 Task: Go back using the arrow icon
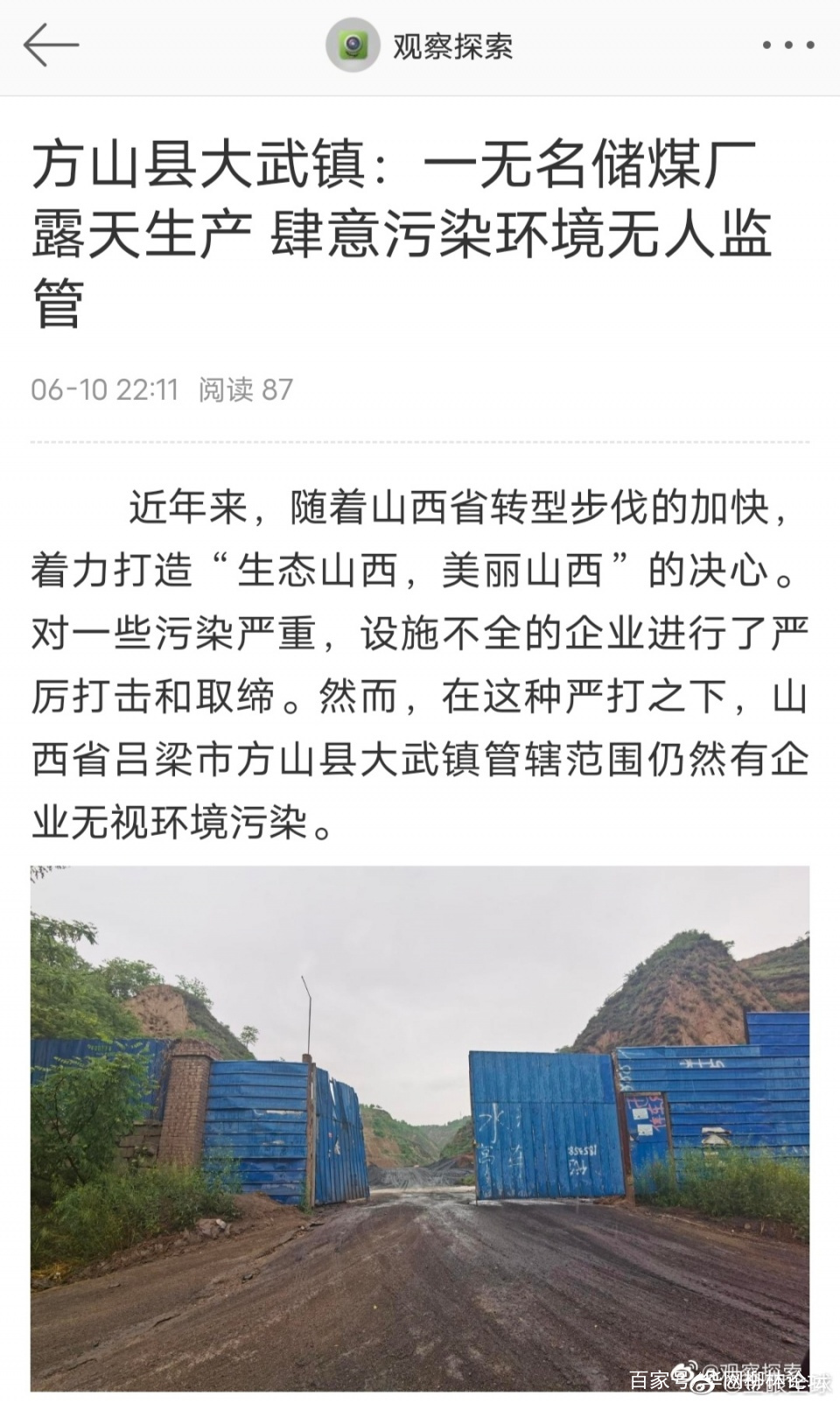tap(51, 46)
